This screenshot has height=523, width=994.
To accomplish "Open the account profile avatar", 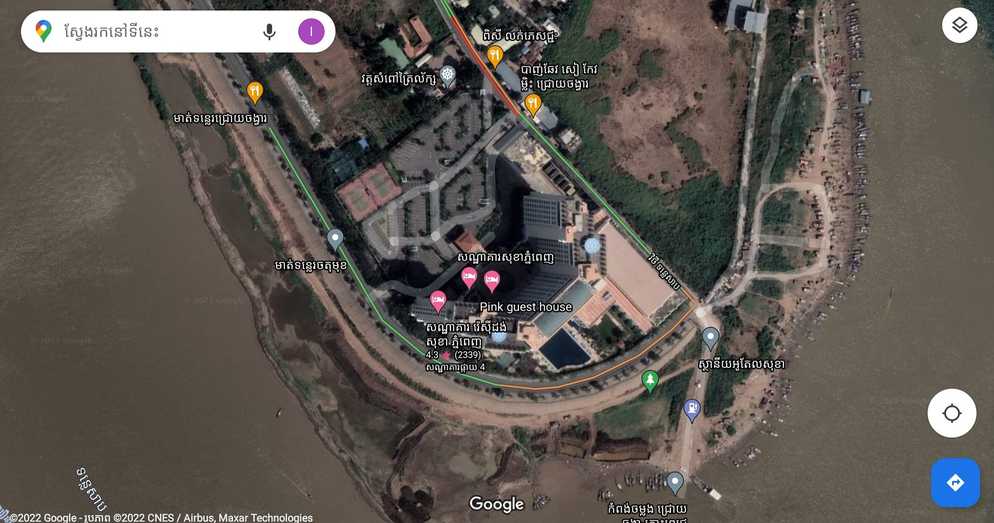I will coord(311,32).
